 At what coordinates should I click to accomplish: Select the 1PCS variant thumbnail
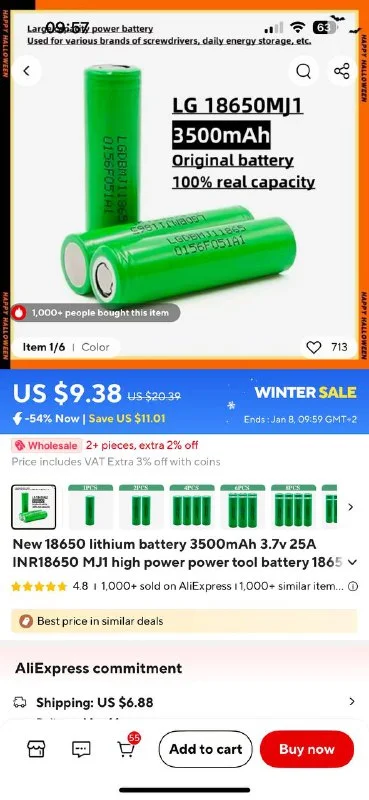[x=90, y=507]
